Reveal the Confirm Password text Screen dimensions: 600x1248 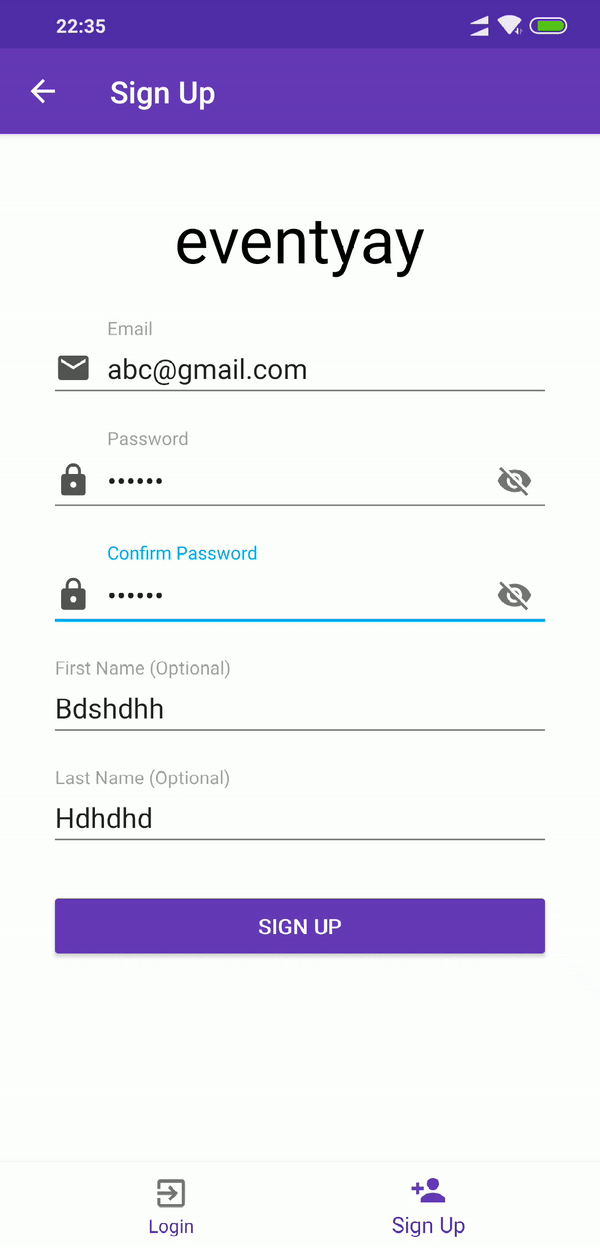pyautogui.click(x=514, y=596)
